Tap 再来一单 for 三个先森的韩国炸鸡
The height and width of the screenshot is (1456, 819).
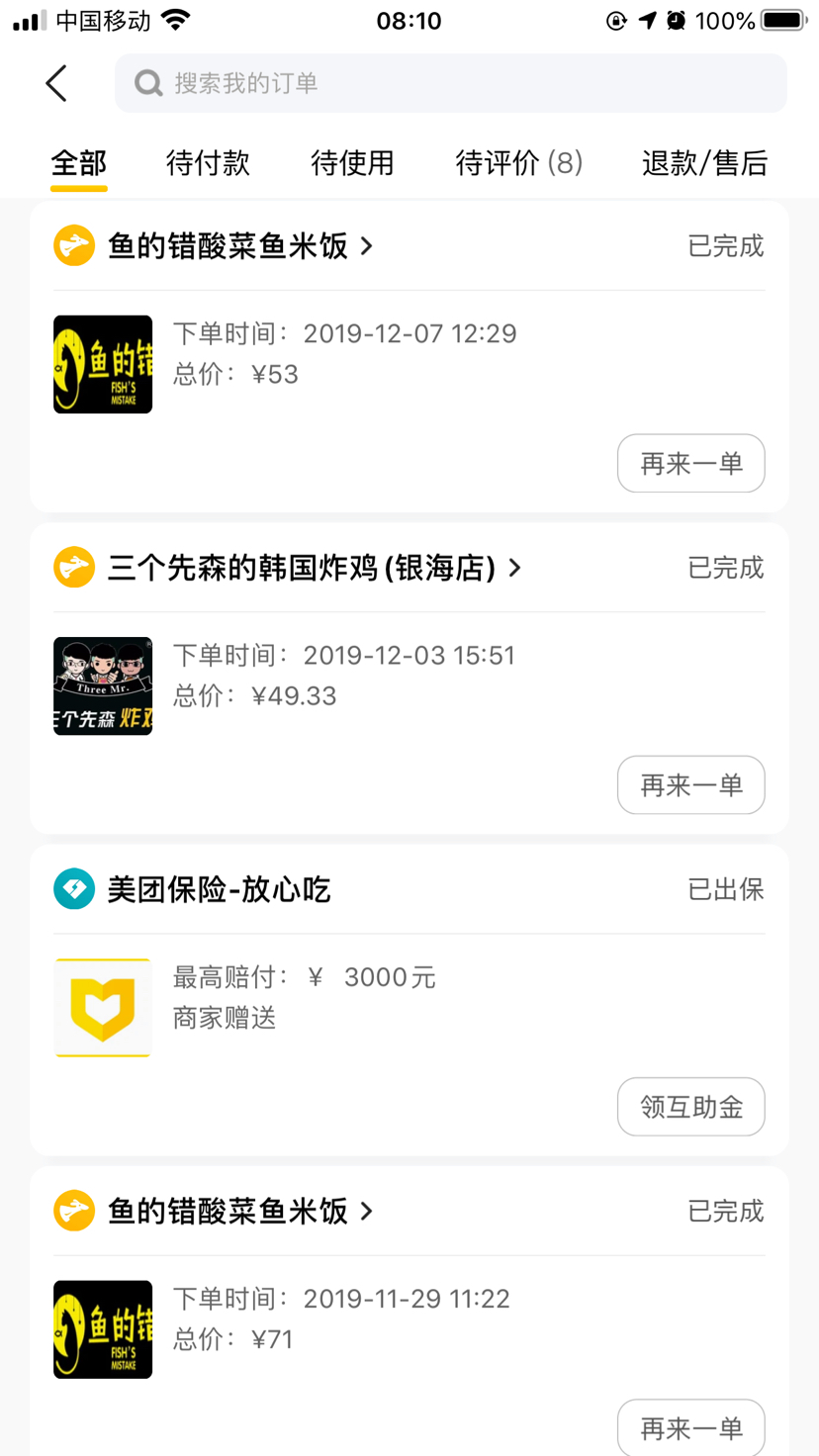[x=690, y=784]
